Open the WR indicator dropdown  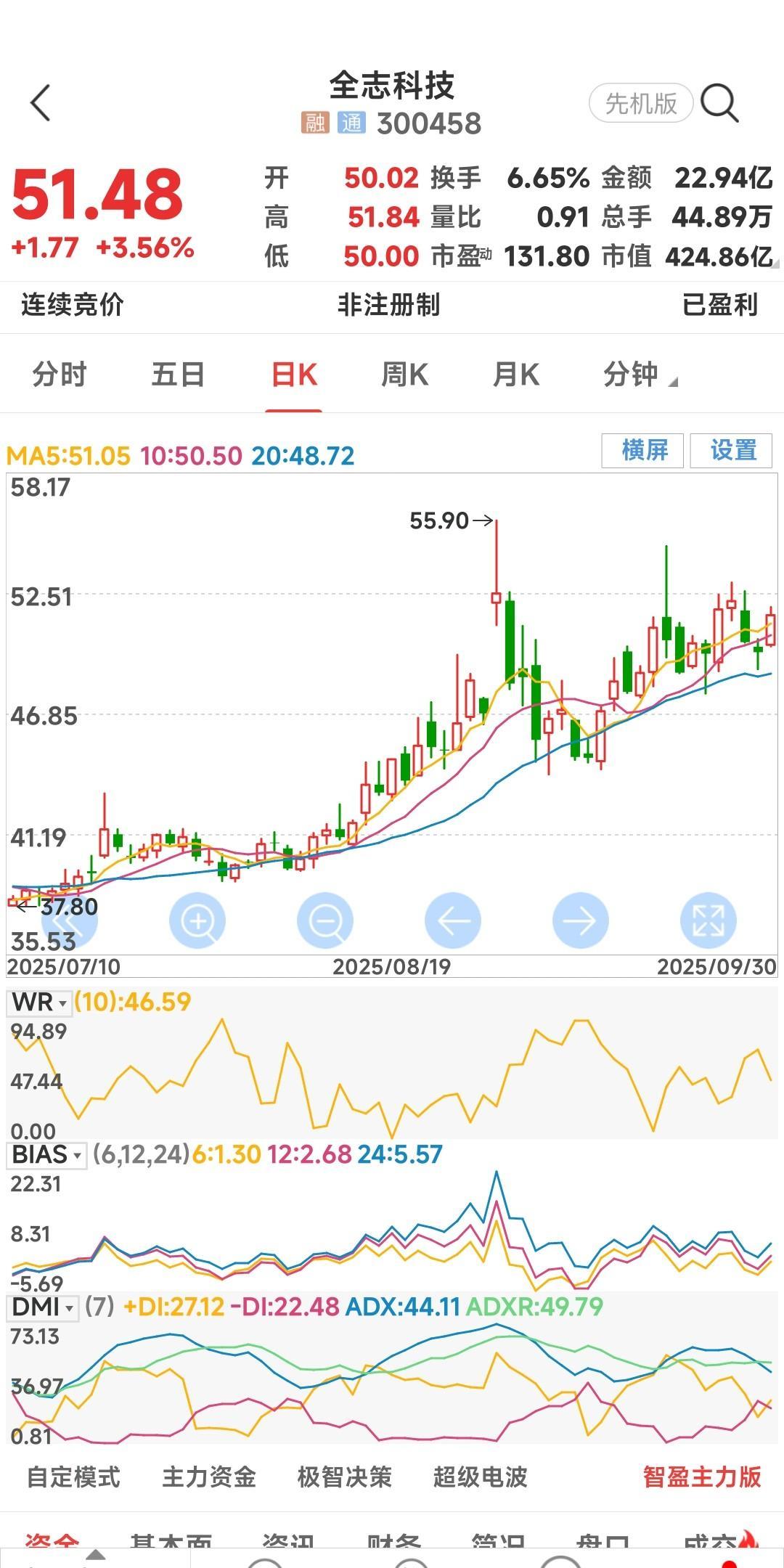pos(40,1003)
